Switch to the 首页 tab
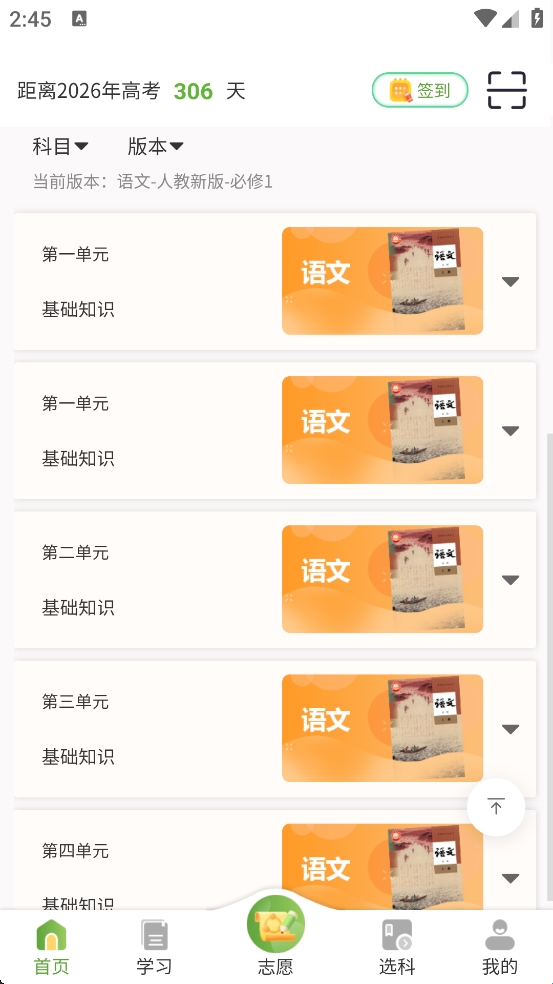The image size is (553, 984). pos(51,947)
